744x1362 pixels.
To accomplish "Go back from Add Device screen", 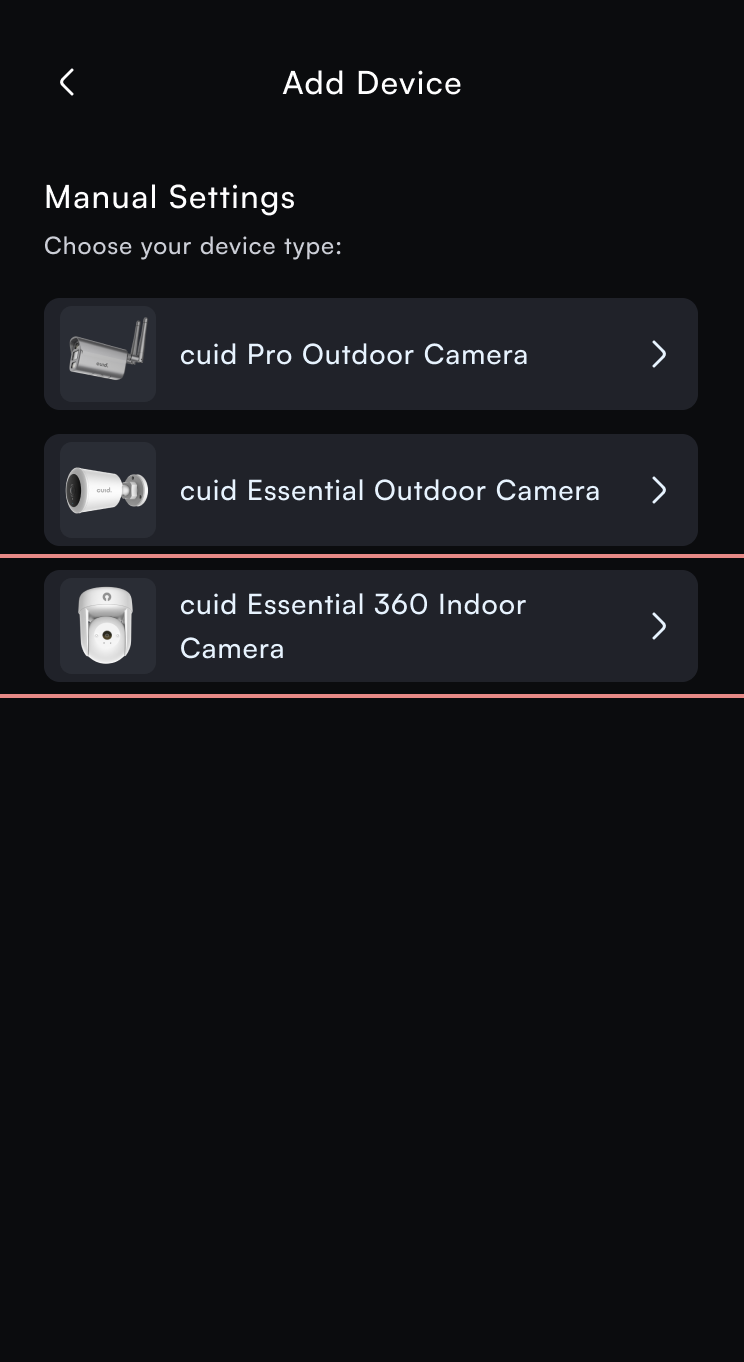I will pyautogui.click(x=67, y=83).
